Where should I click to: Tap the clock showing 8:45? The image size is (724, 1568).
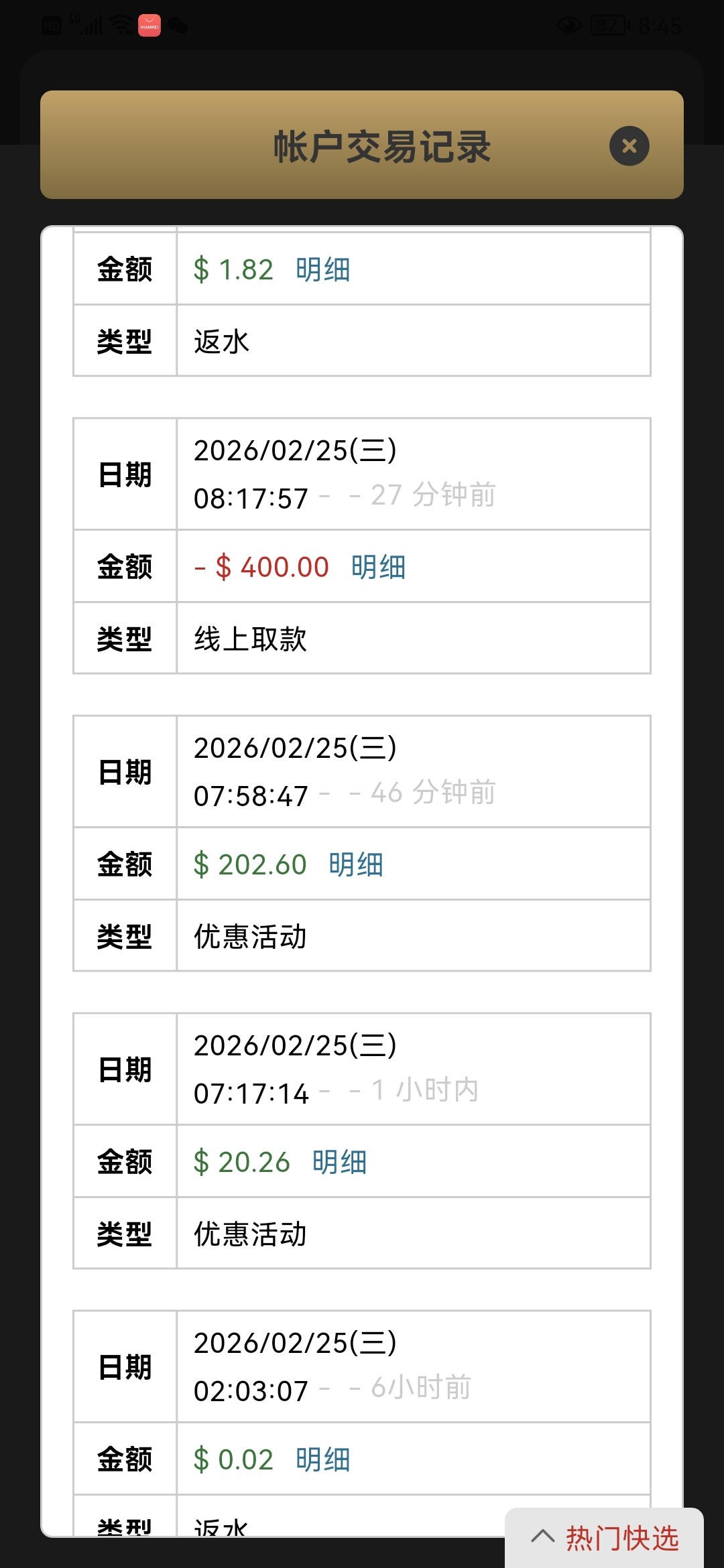(661, 25)
